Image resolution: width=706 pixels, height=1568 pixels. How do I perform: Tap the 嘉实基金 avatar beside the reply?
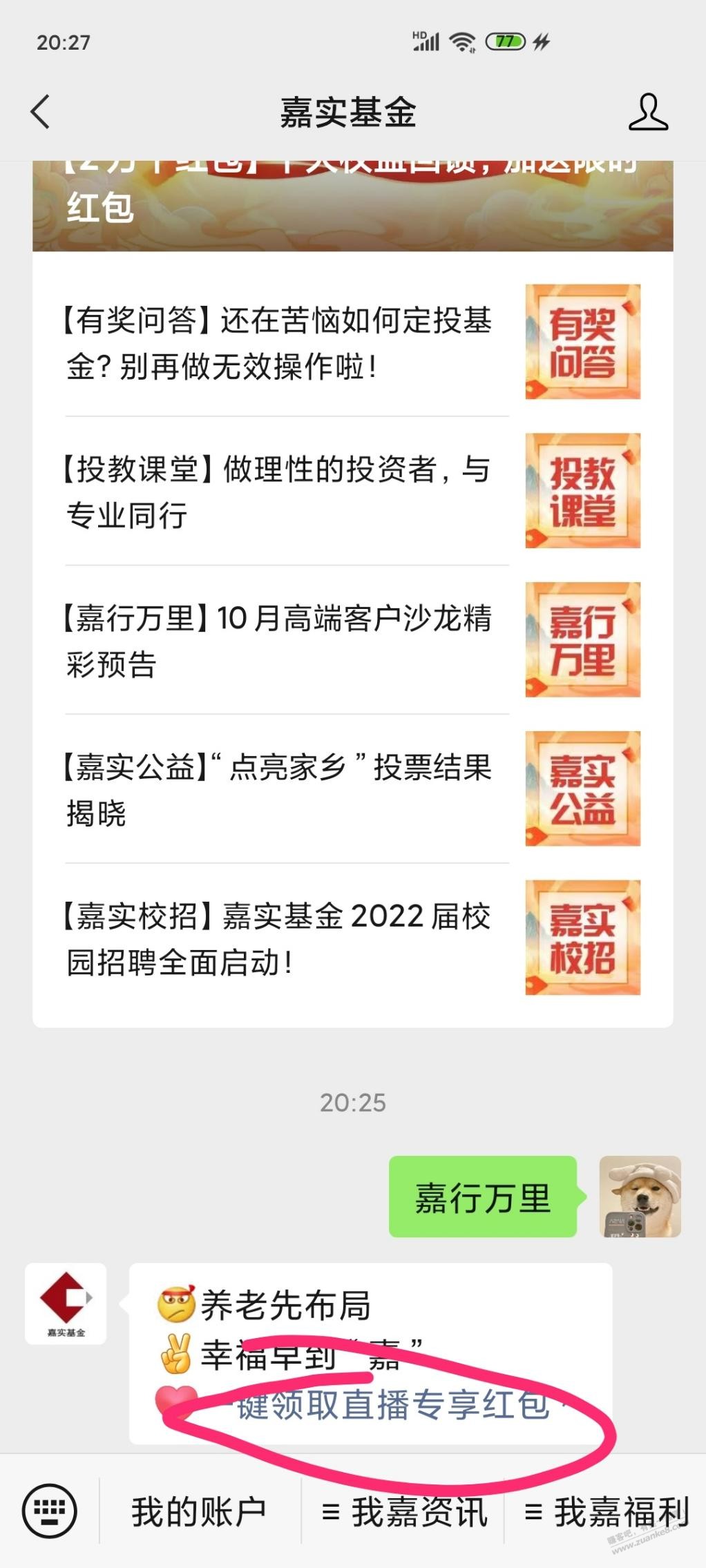point(66,1304)
